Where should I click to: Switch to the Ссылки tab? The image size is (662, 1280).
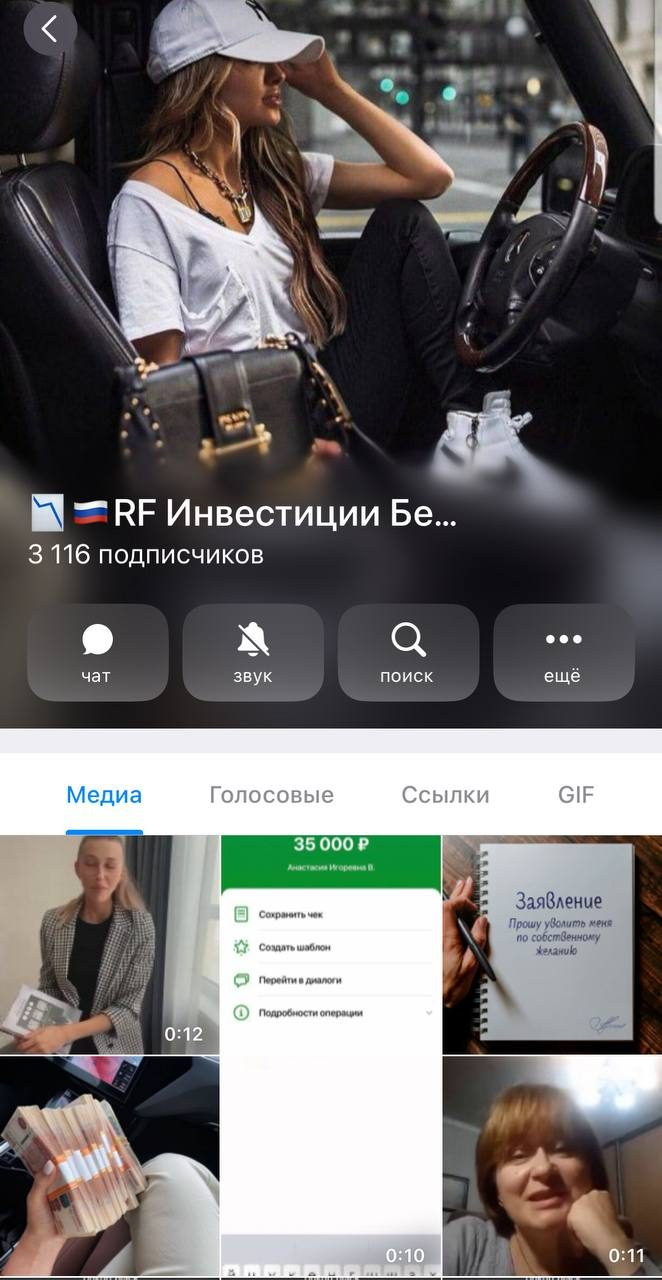pyautogui.click(x=445, y=795)
